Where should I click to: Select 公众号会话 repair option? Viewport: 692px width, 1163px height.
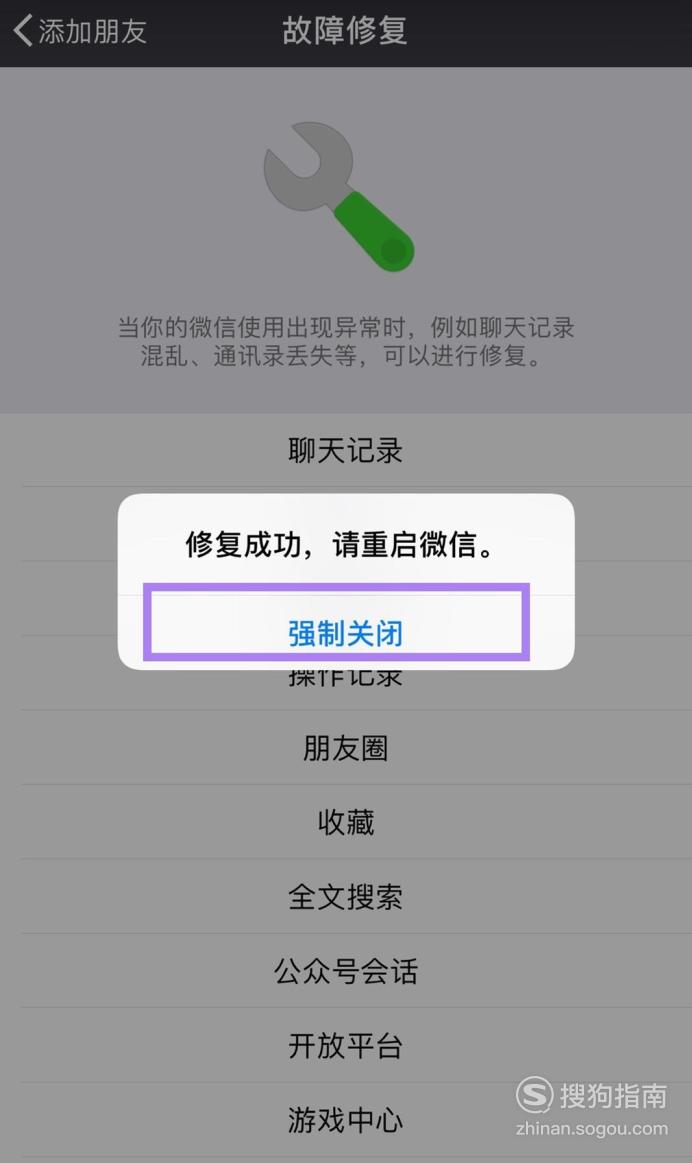point(346,971)
